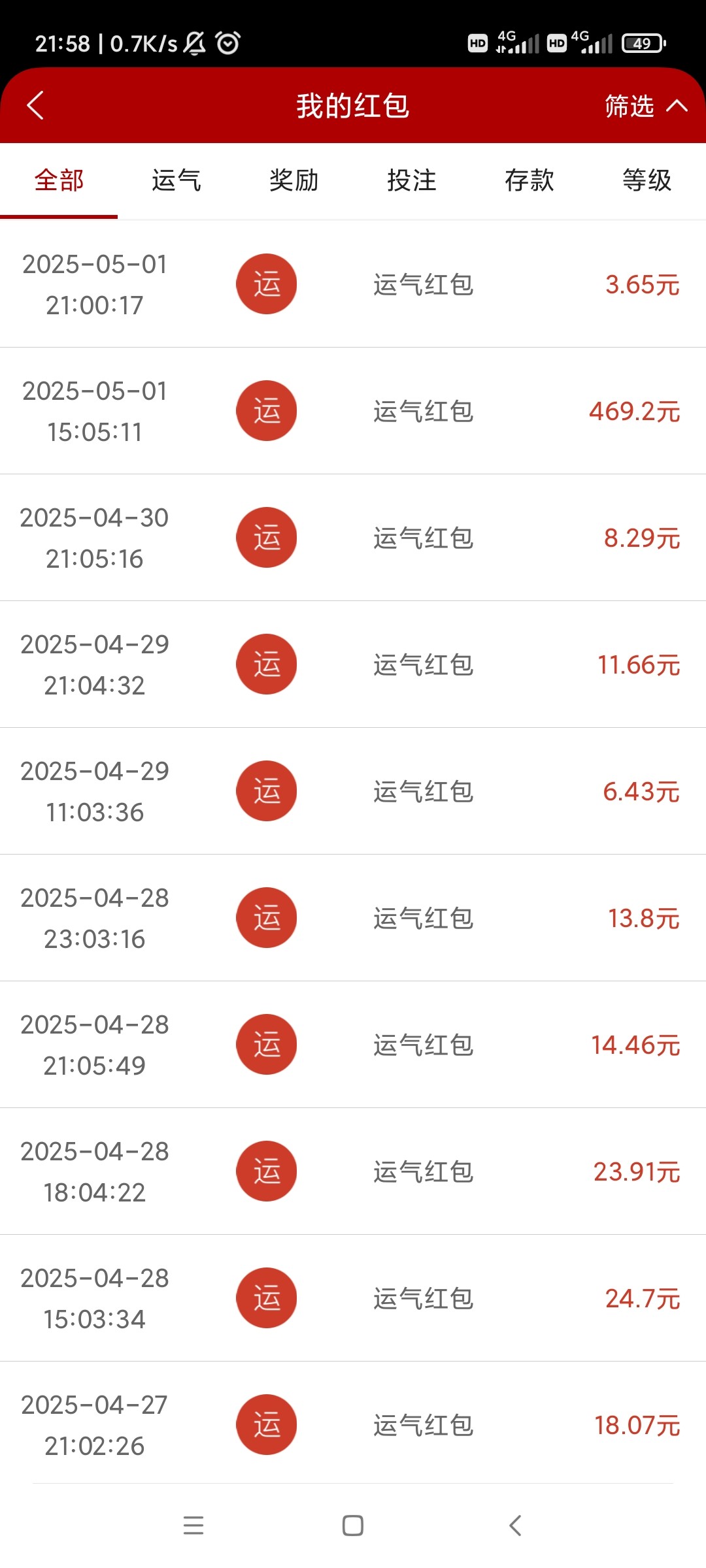
Task: Open the 投注 tab
Action: pos(412,180)
